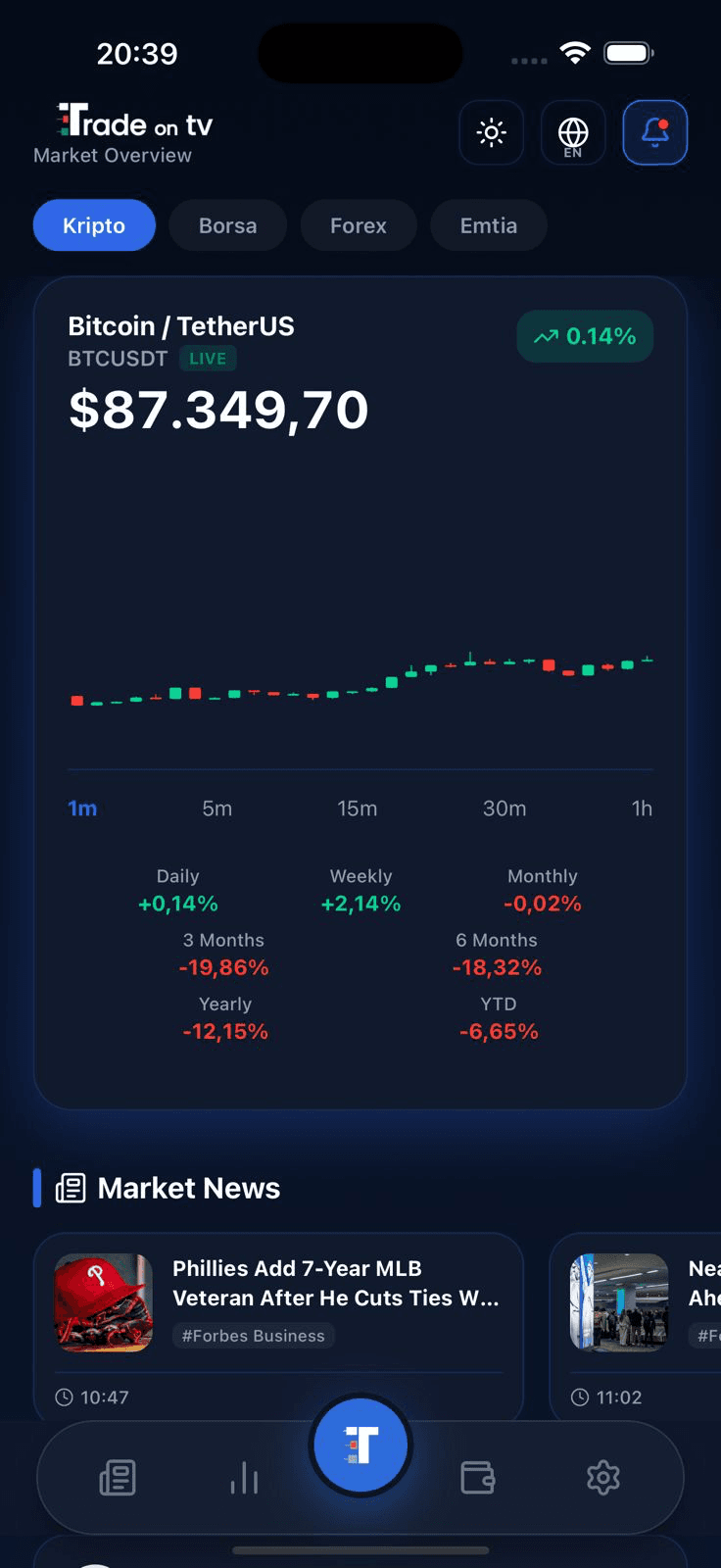The width and height of the screenshot is (721, 1568).
Task: Open the news section icon in bottom bar
Action: coord(118,1478)
